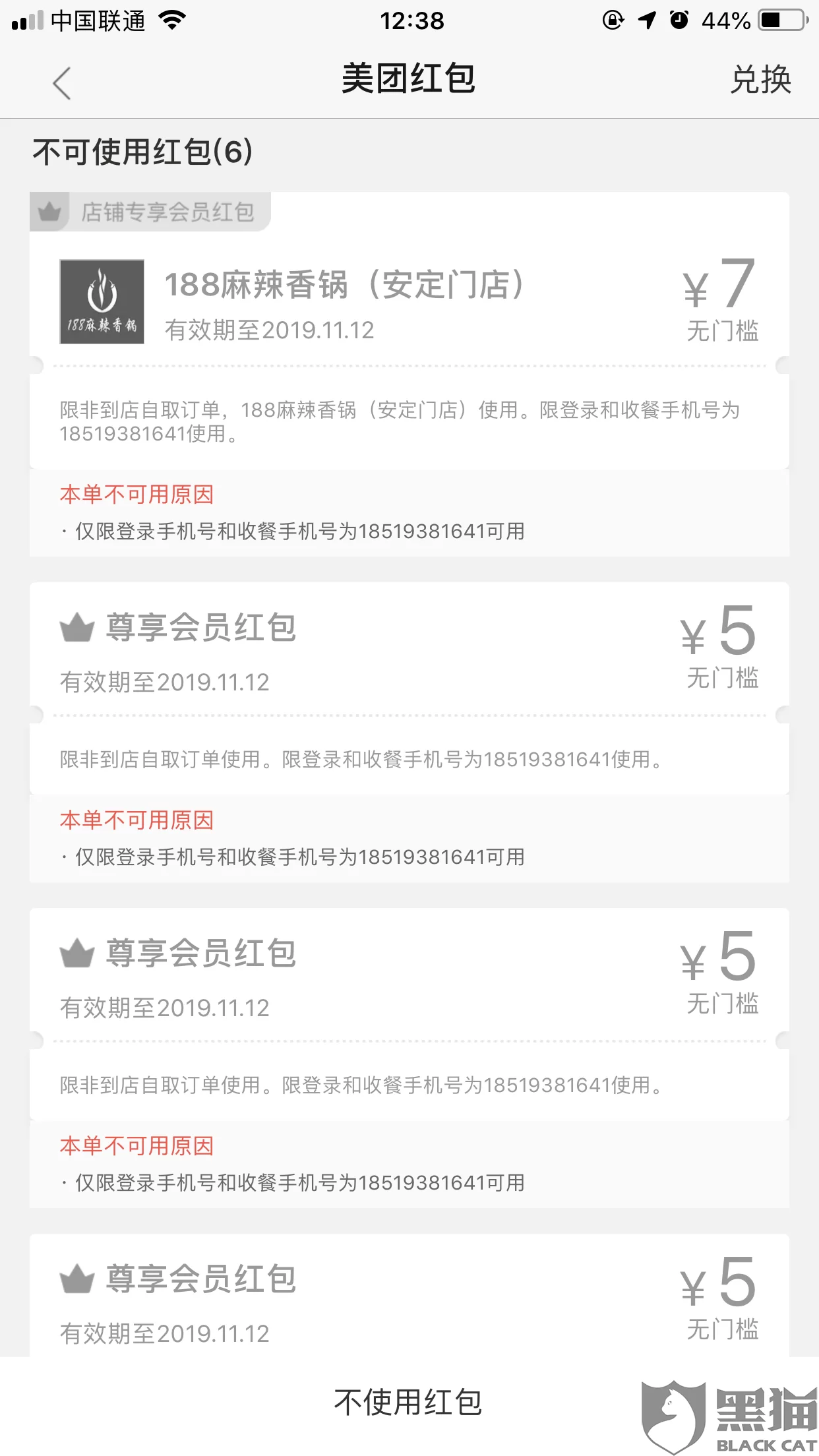
Task: Select the first ¥5 尊享会员红包
Action: 409,653
